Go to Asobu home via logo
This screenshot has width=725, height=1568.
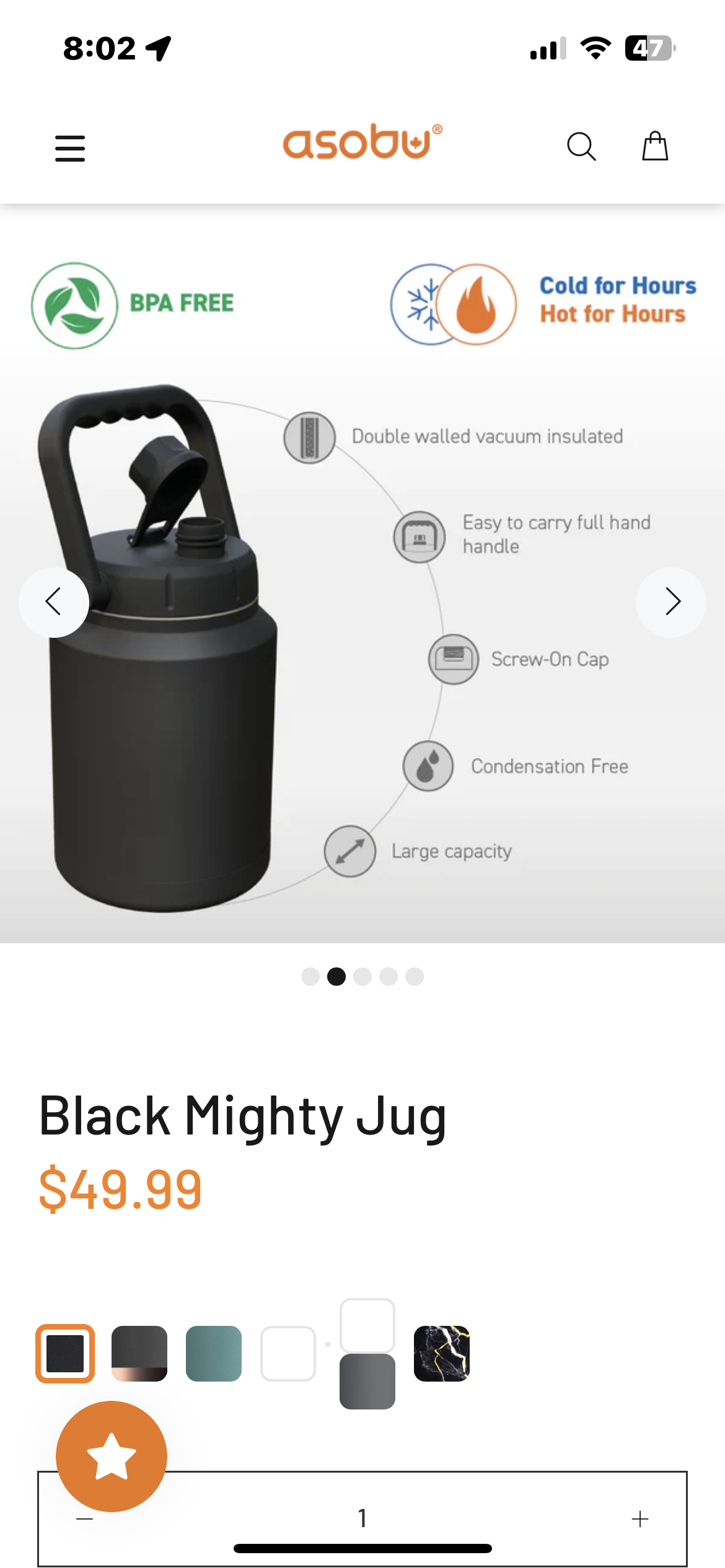pos(362,142)
